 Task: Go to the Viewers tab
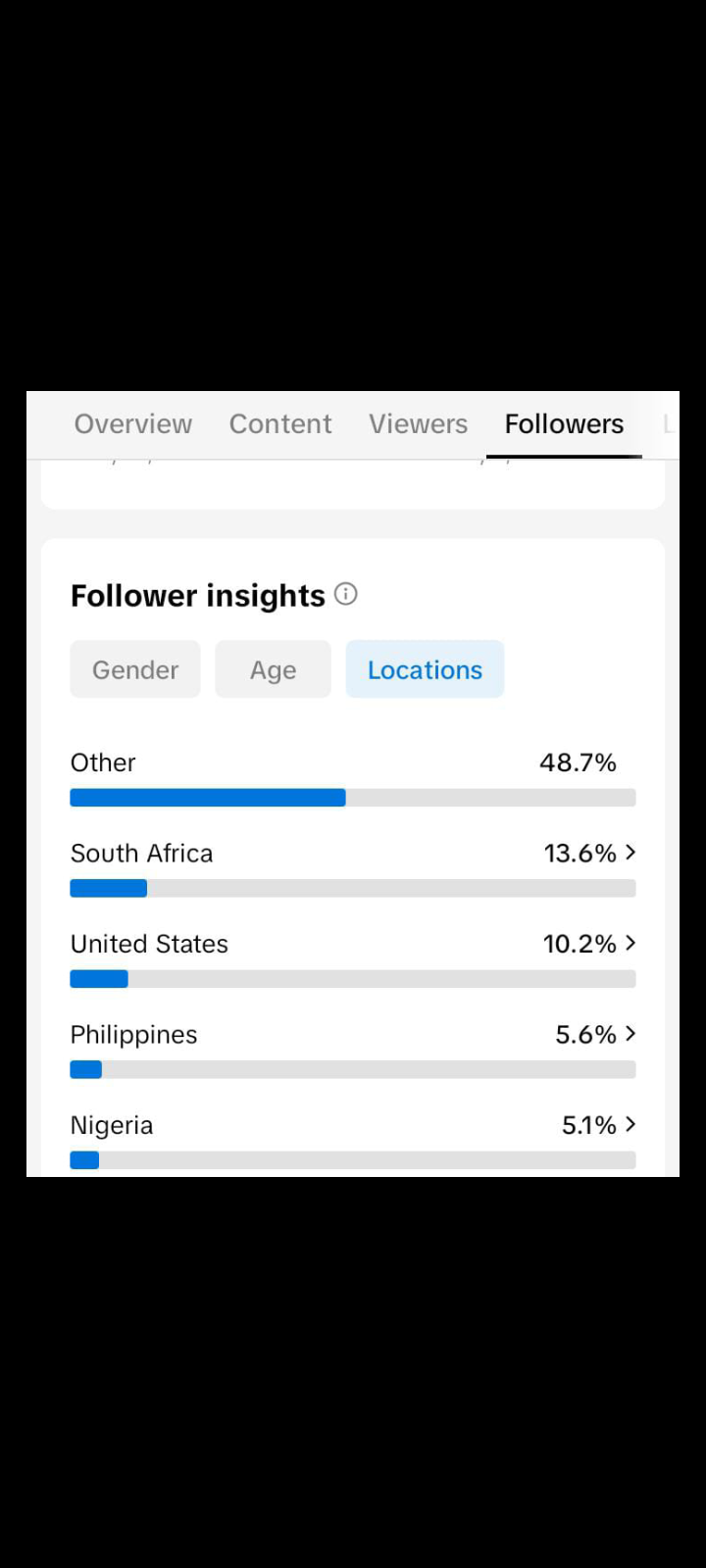click(x=419, y=423)
